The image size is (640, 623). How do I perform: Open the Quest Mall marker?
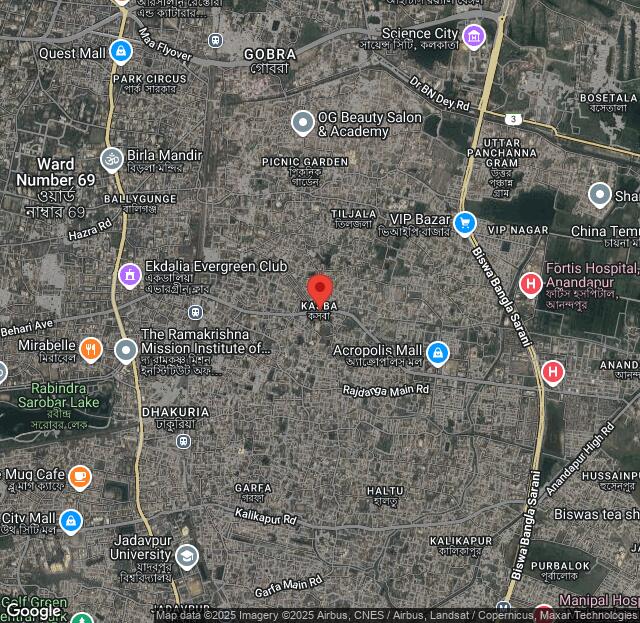click(x=120, y=51)
